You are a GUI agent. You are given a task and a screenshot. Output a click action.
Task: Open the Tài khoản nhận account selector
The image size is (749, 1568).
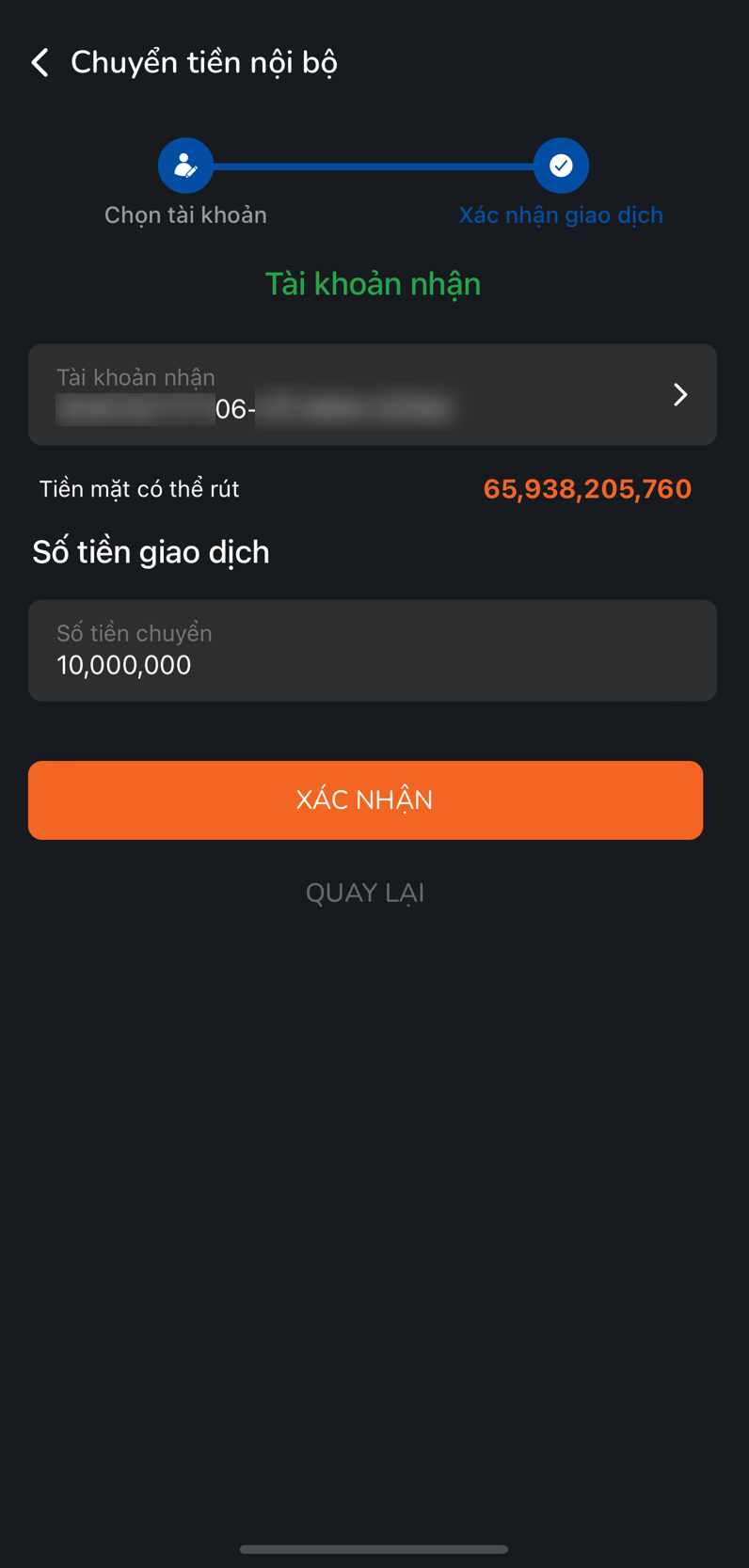[x=373, y=394]
